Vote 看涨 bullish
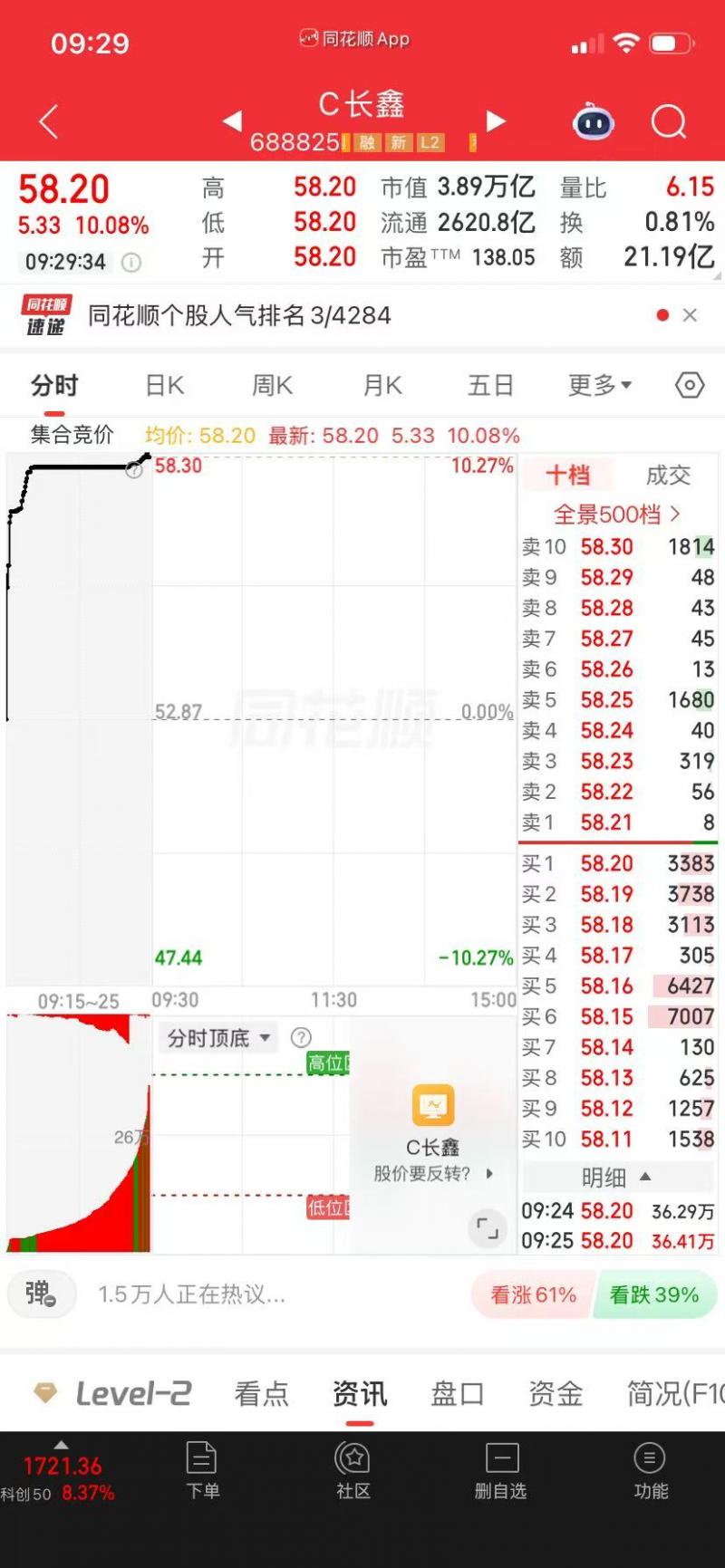 [534, 1295]
